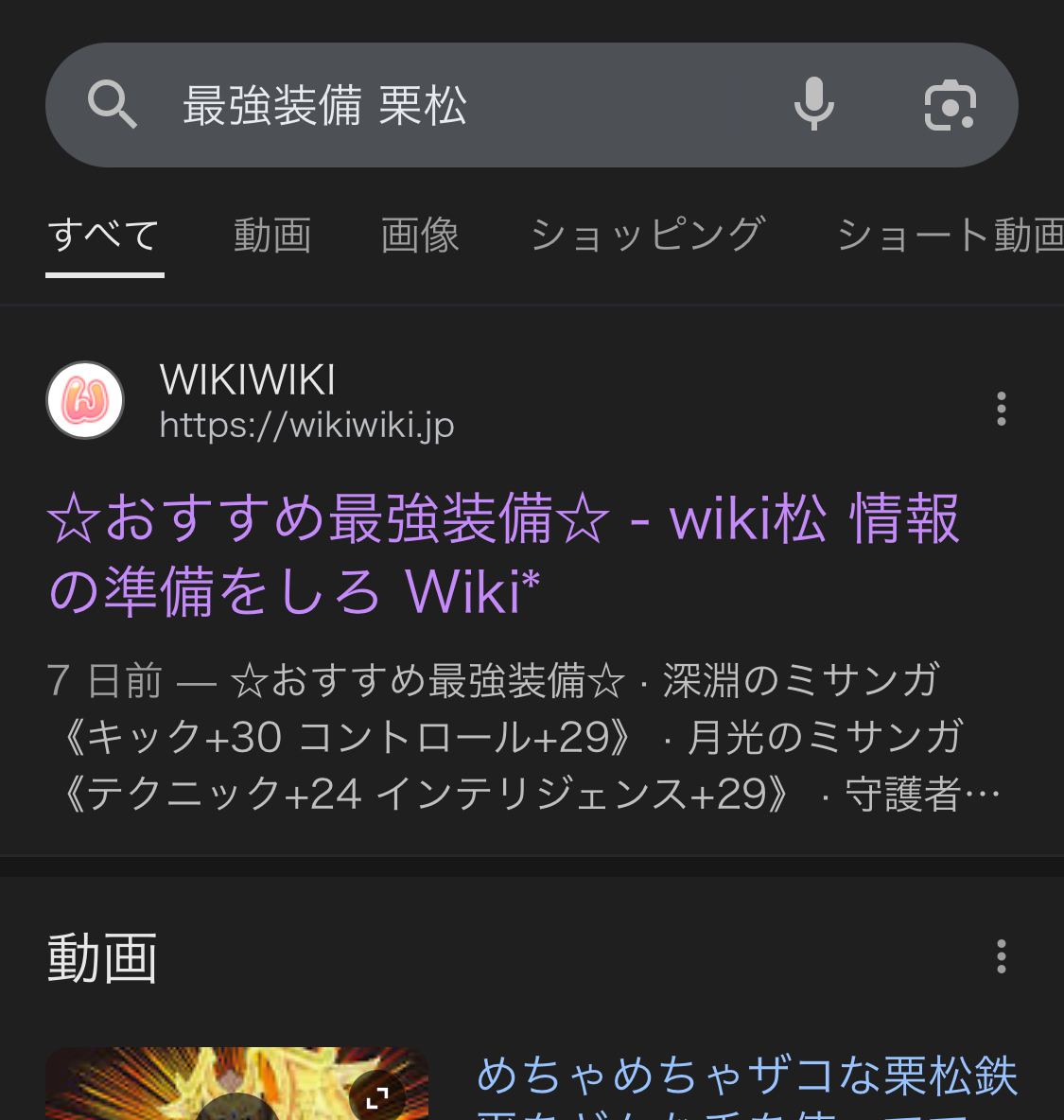Viewport: 1064px width, 1120px height.
Task: Start voice search with the microphone
Action: [x=813, y=105]
